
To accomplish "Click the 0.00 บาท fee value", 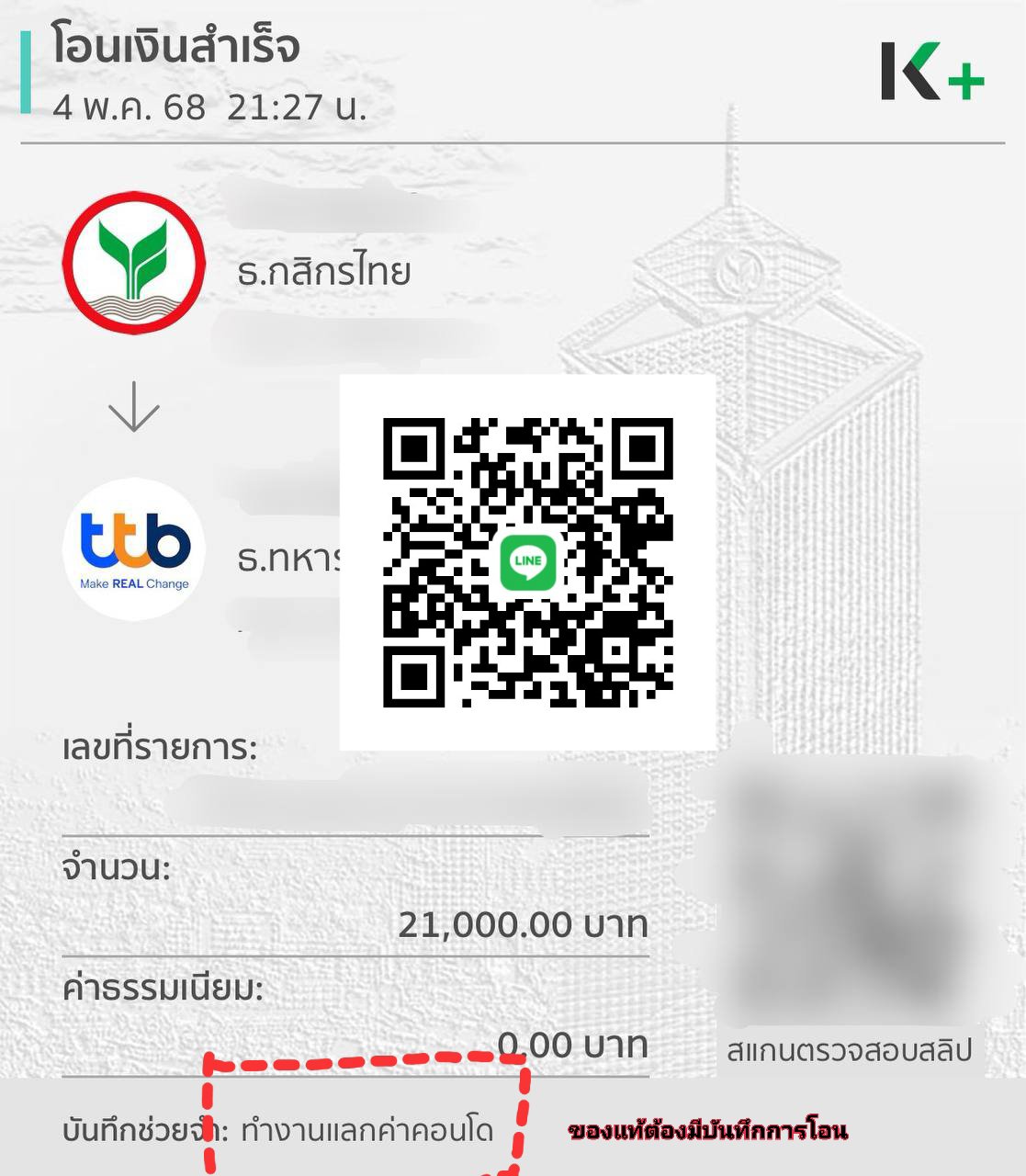I will [x=574, y=1045].
